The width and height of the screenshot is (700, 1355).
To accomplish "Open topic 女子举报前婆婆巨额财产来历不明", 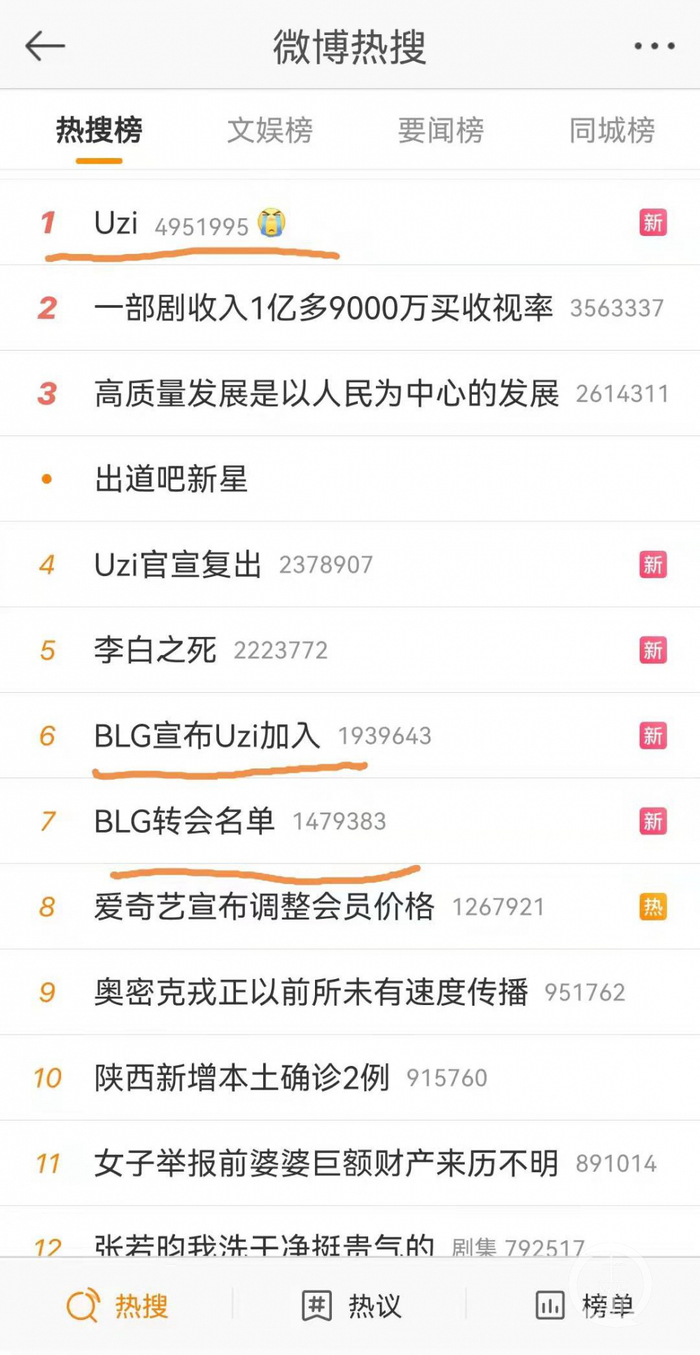I will coord(326,1164).
